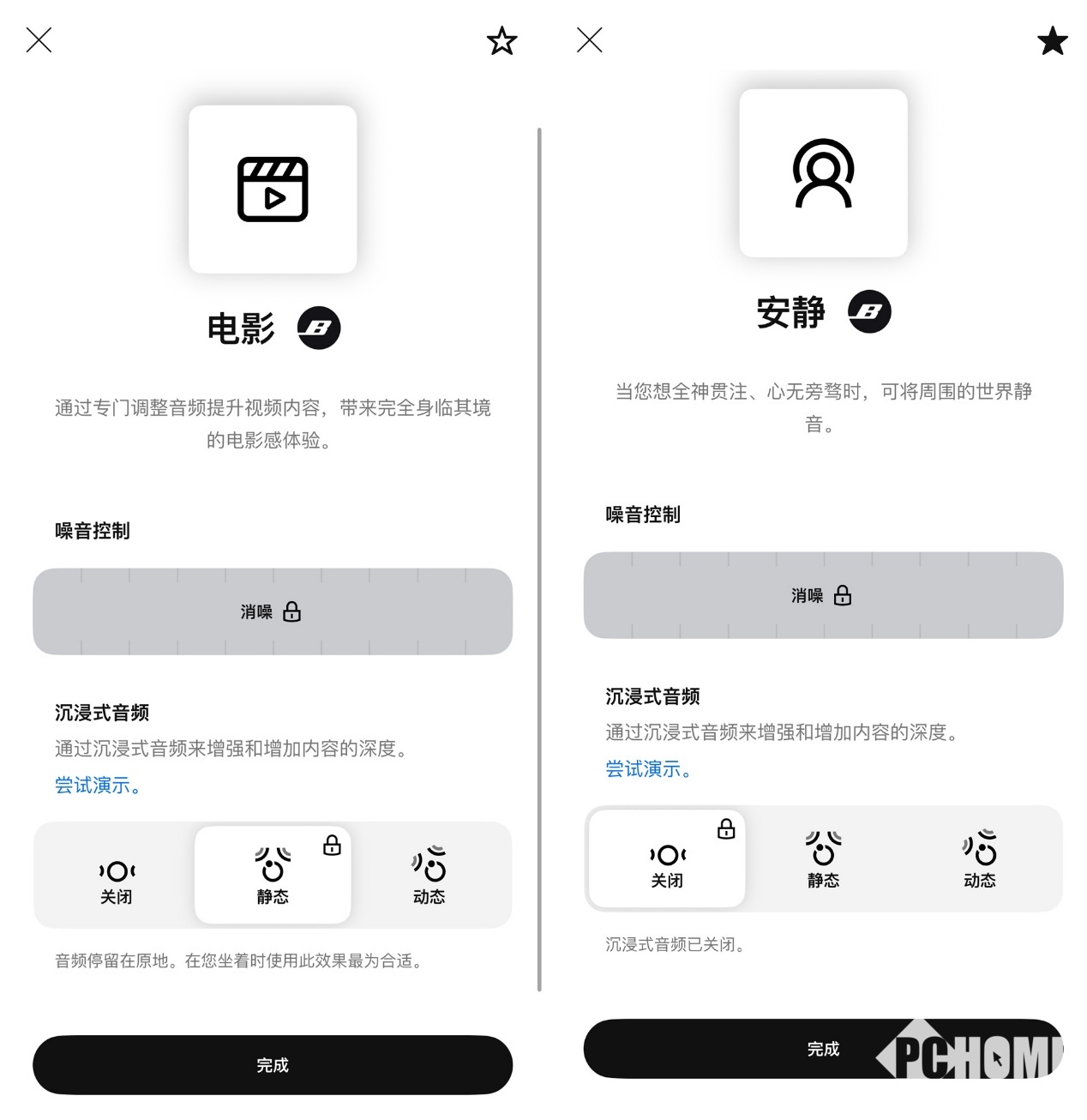1087x1120 pixels.
Task: Tap 完成 to finish 电影 mode
Action: 273,1065
